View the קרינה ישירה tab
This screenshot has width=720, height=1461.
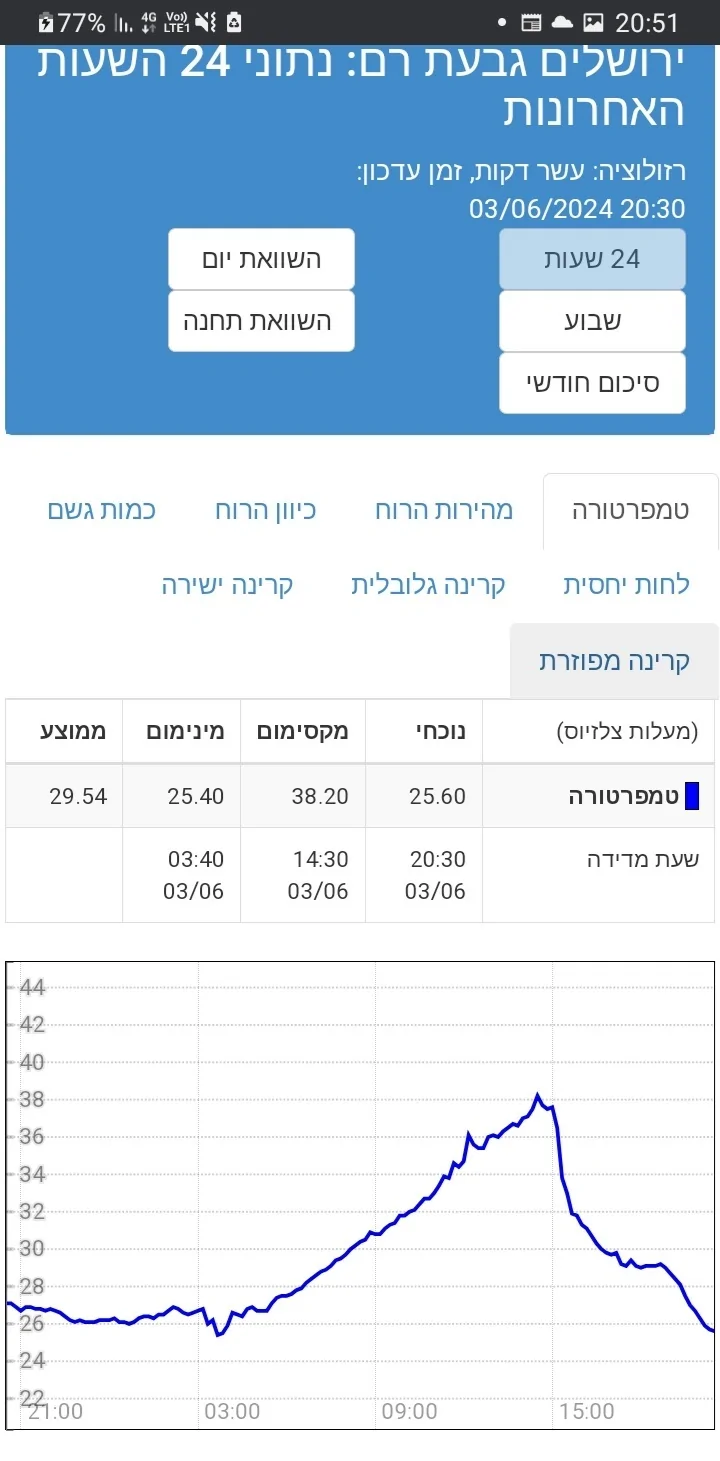point(227,585)
